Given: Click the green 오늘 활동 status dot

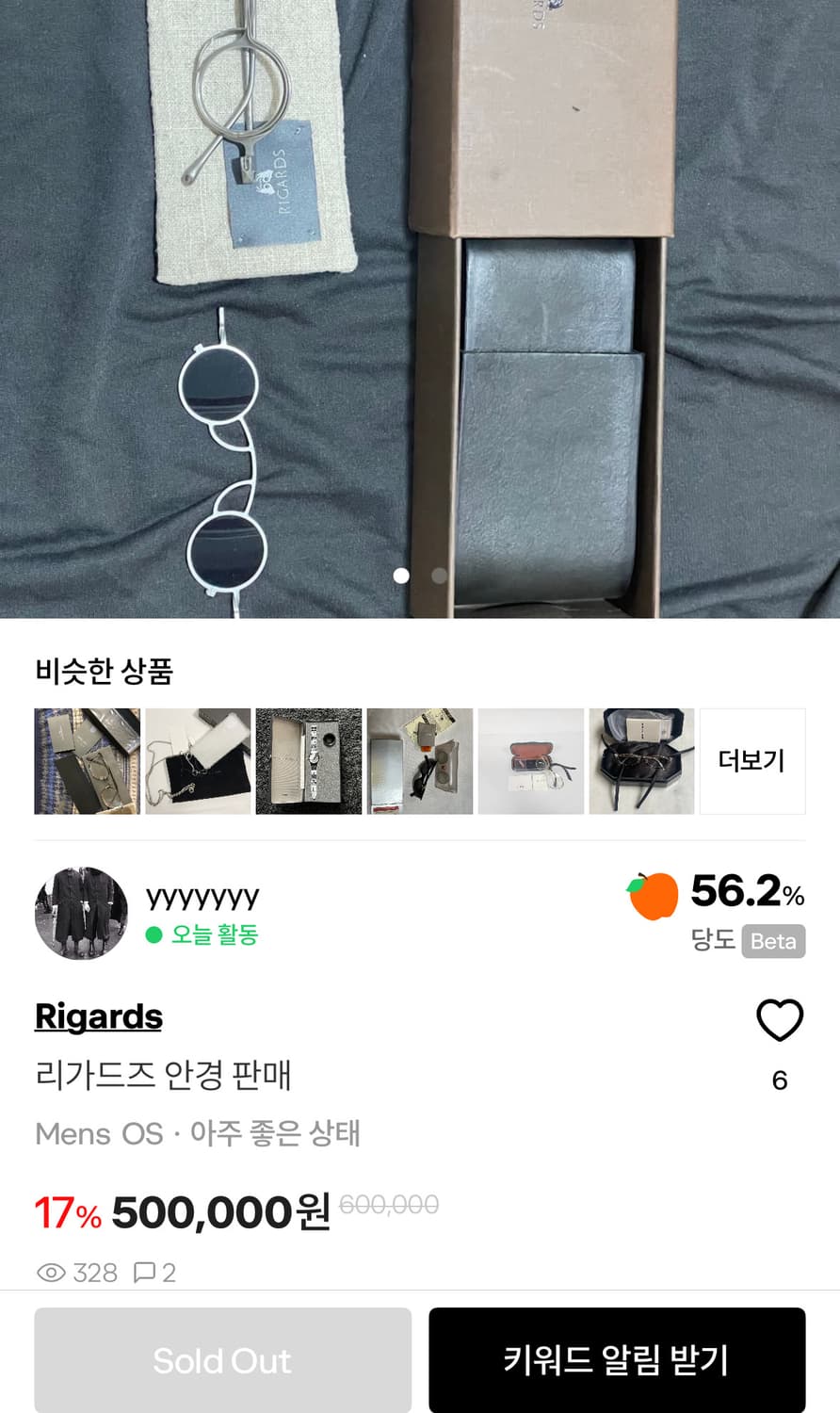Looking at the screenshot, I should point(157,935).
